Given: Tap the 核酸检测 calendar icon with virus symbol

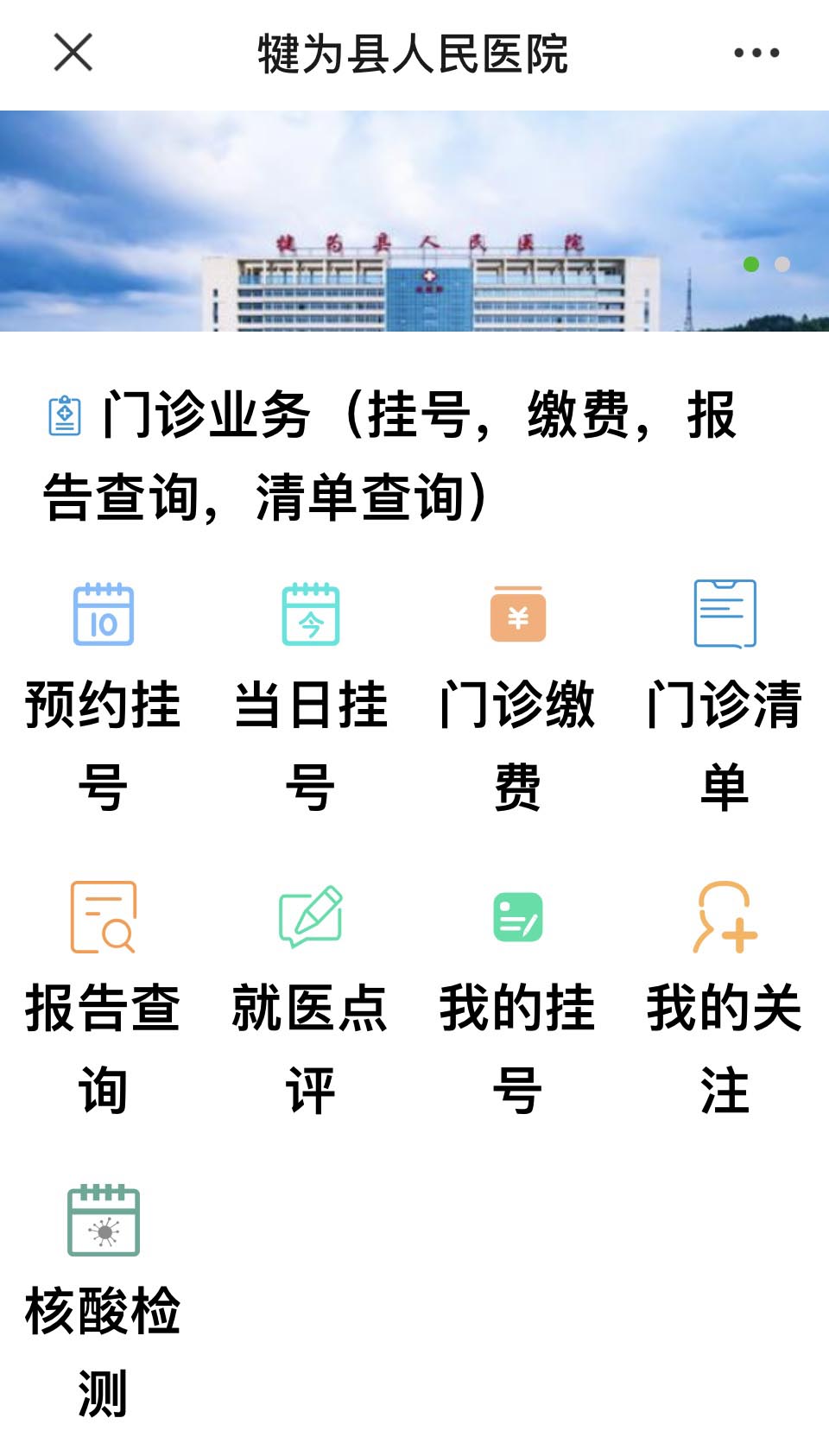Looking at the screenshot, I should [x=102, y=1220].
